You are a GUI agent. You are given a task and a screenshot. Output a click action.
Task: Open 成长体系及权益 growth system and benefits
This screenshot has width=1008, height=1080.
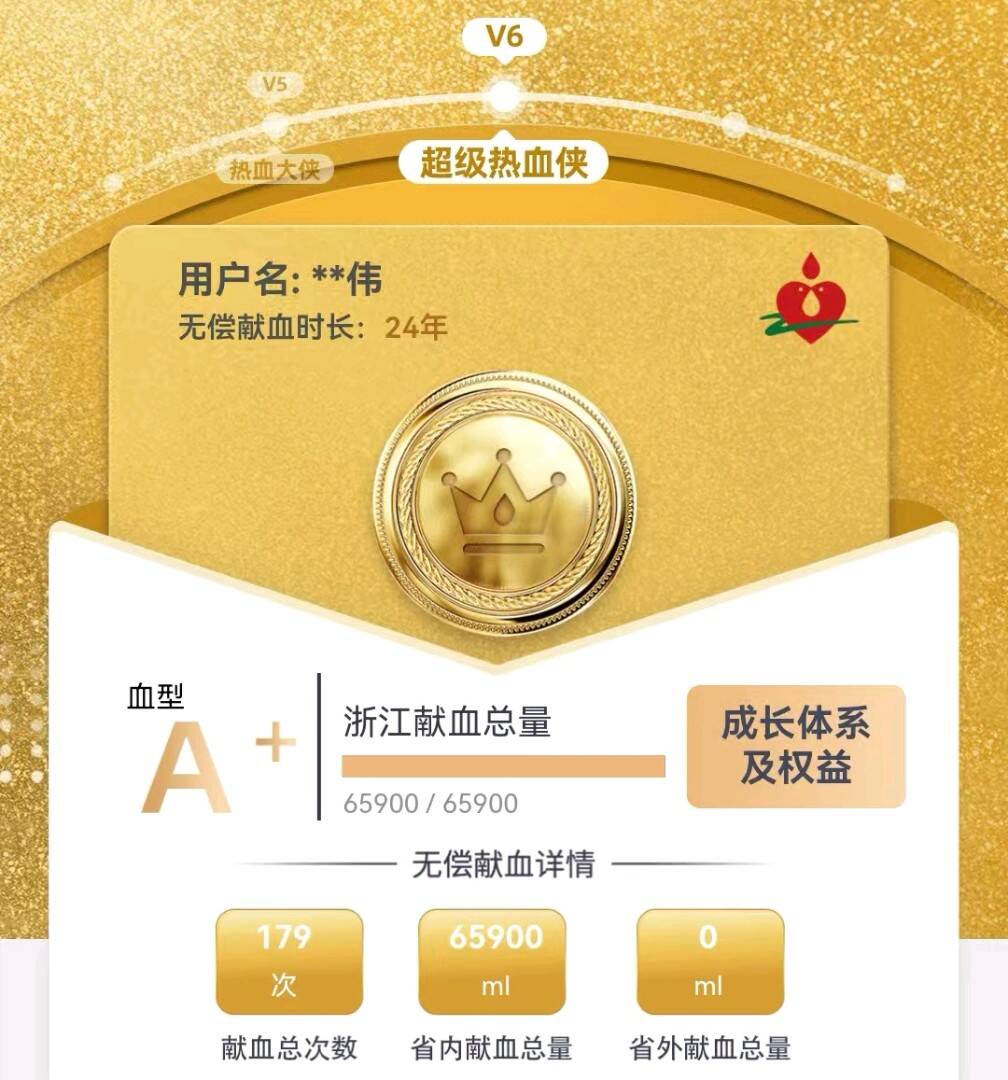(796, 746)
